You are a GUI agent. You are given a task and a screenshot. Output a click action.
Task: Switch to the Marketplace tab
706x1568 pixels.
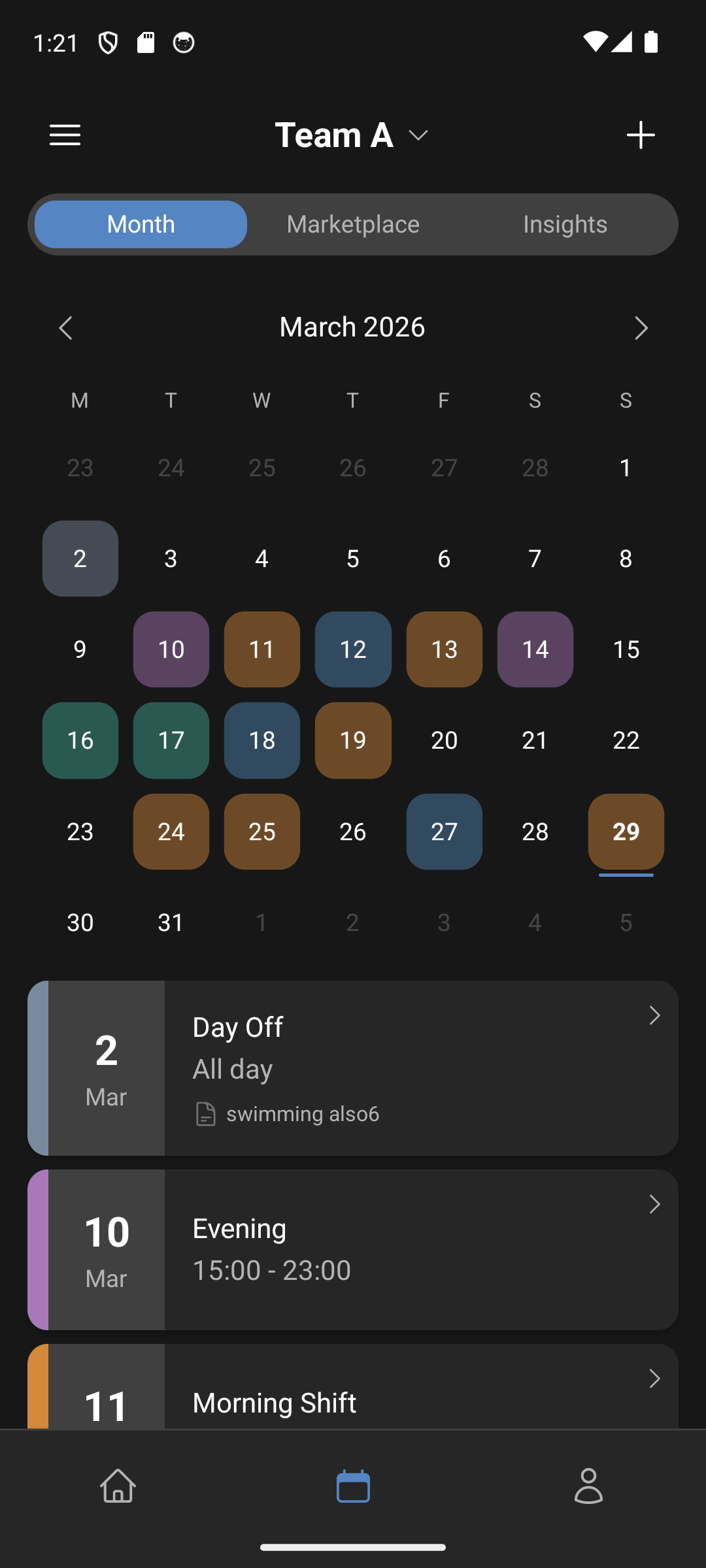(x=353, y=224)
